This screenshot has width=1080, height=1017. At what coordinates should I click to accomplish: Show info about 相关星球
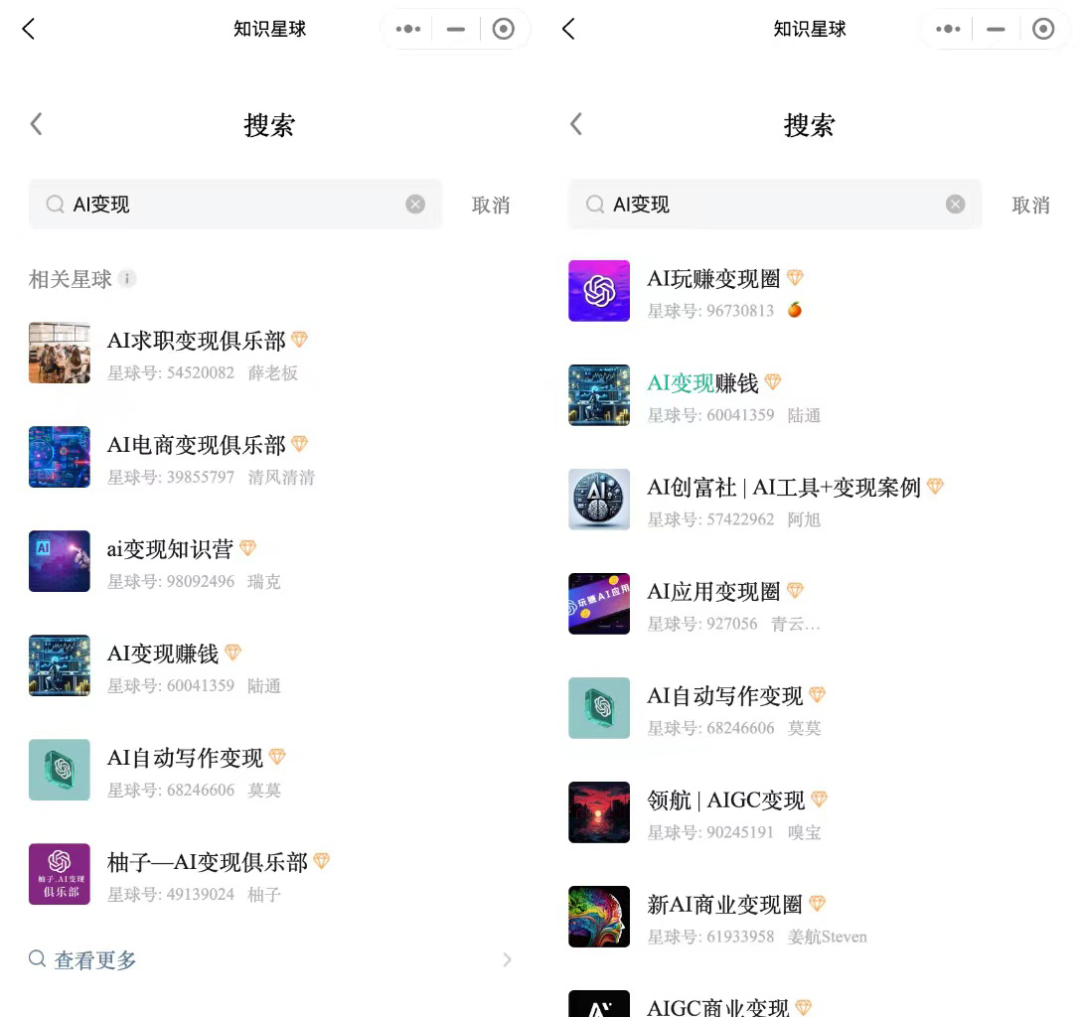pos(127,279)
